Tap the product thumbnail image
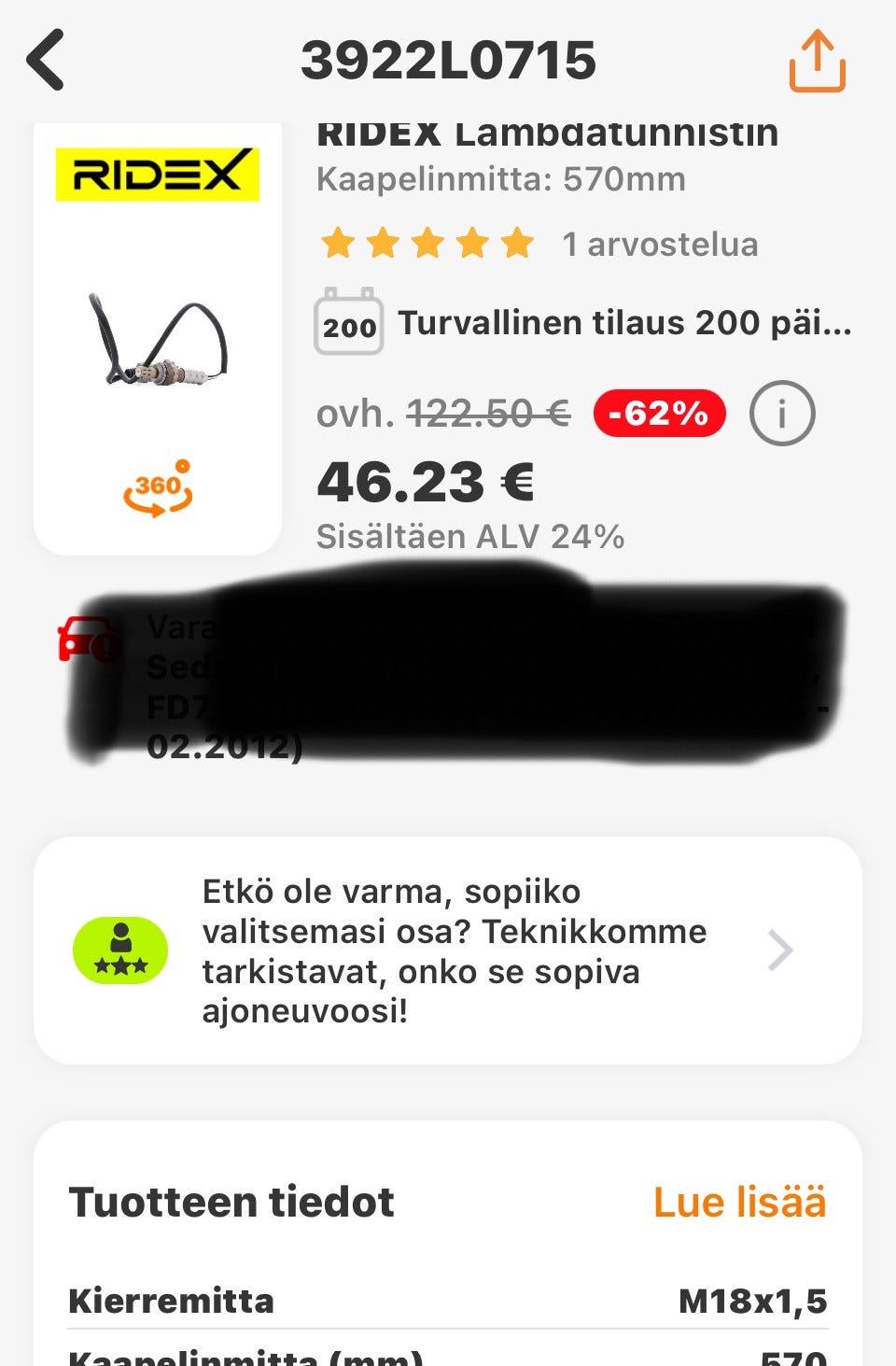Screen dimensions: 896x1366 [x=157, y=336]
